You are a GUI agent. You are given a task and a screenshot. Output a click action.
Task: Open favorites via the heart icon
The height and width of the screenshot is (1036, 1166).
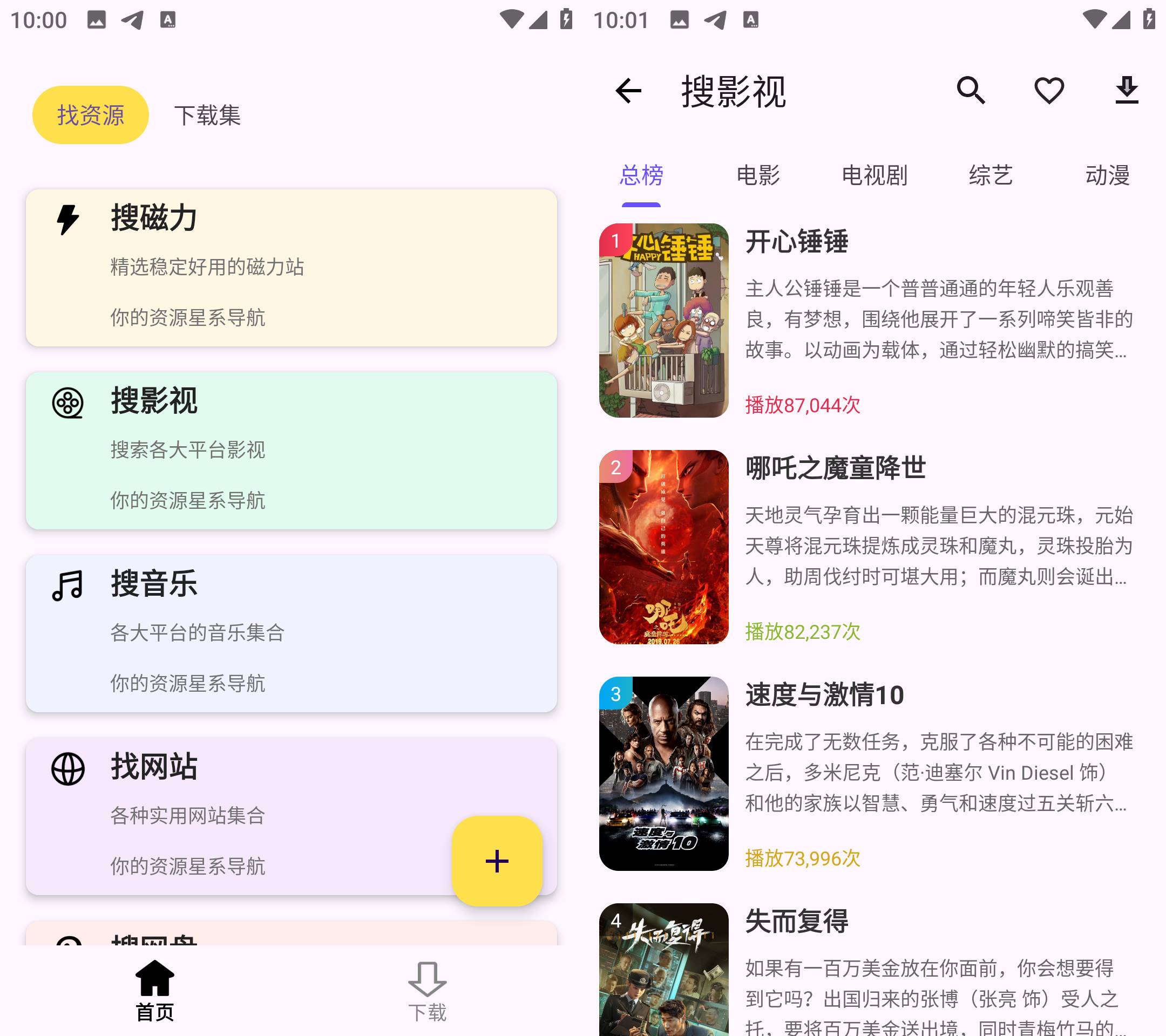click(1048, 91)
